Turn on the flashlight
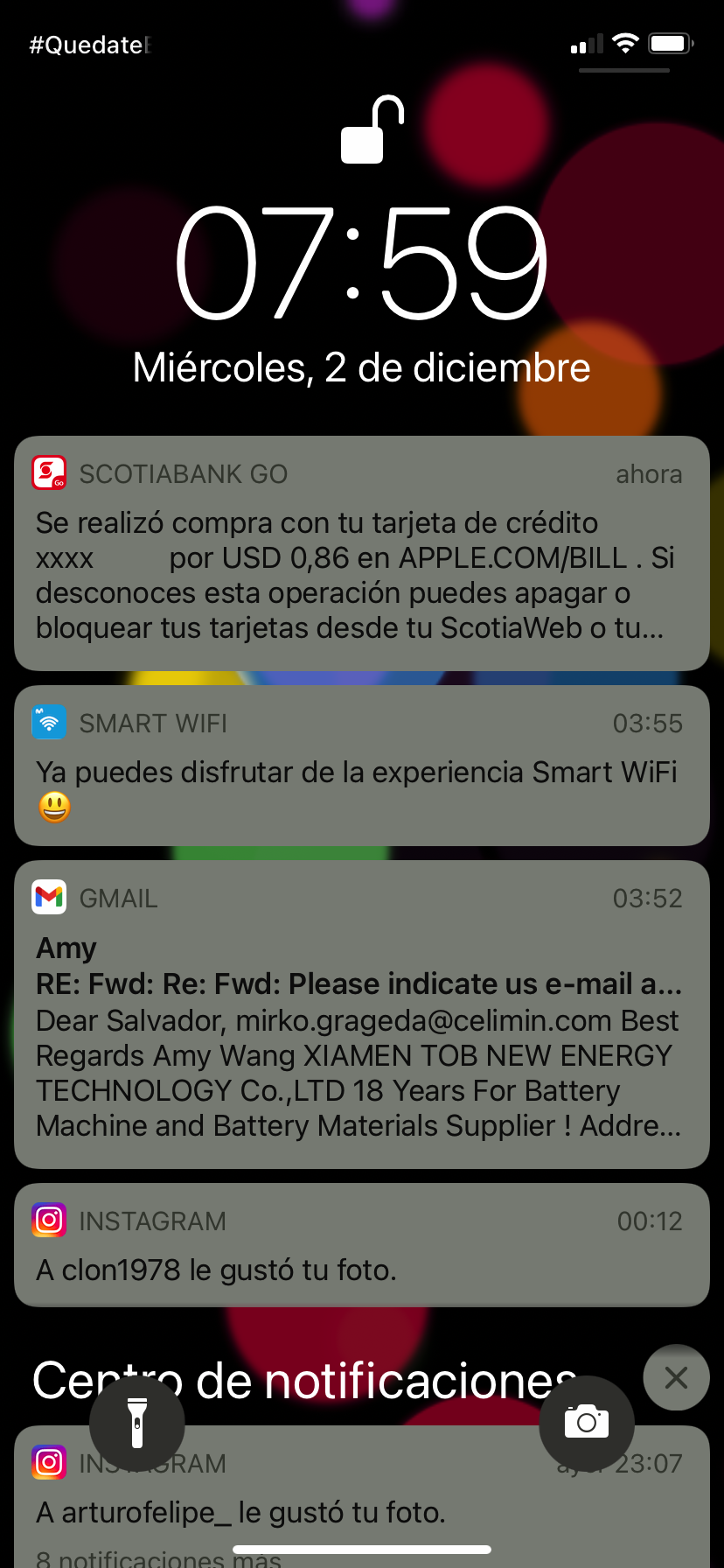 coord(137,1423)
